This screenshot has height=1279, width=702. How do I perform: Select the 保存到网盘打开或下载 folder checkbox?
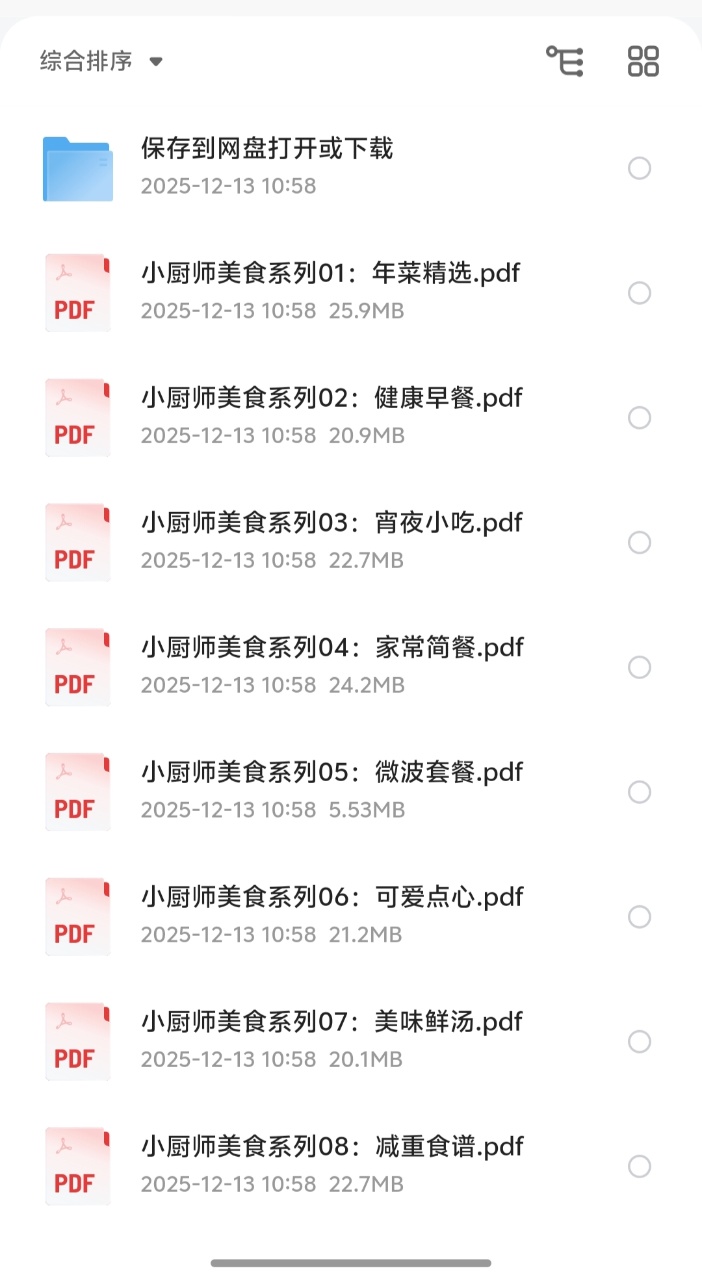[639, 168]
